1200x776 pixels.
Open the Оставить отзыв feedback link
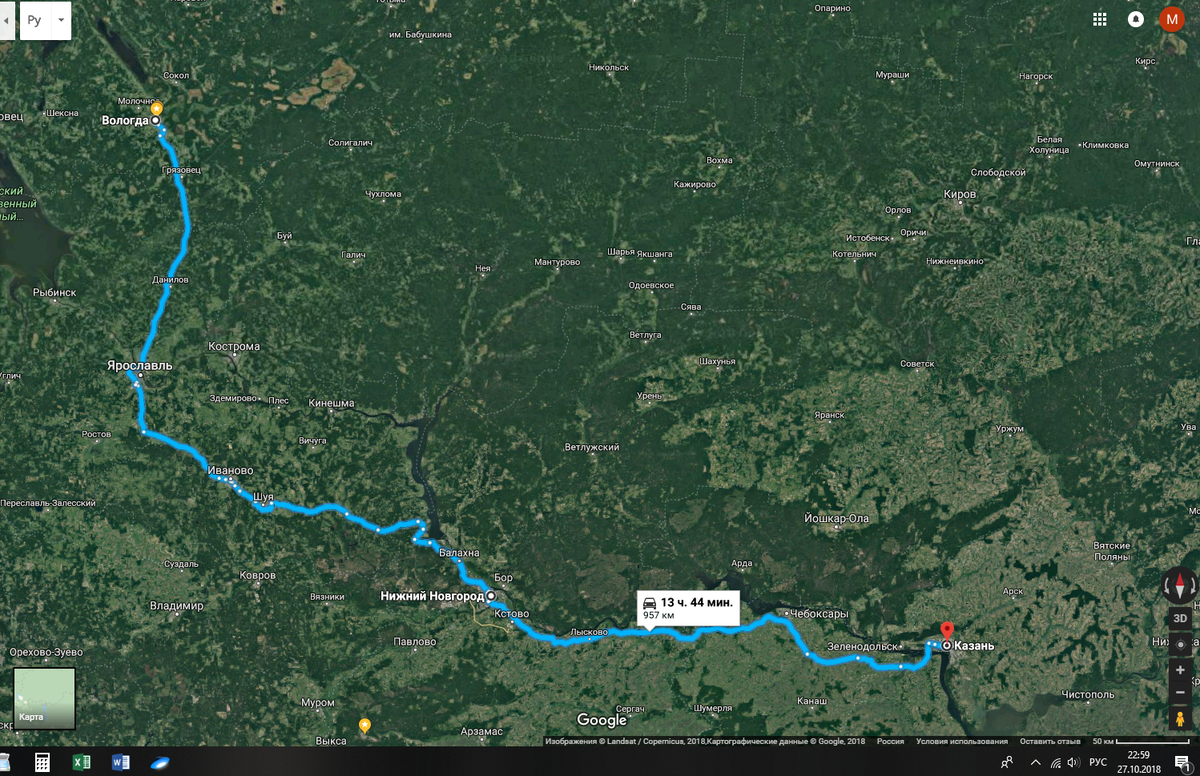pyautogui.click(x=1050, y=741)
